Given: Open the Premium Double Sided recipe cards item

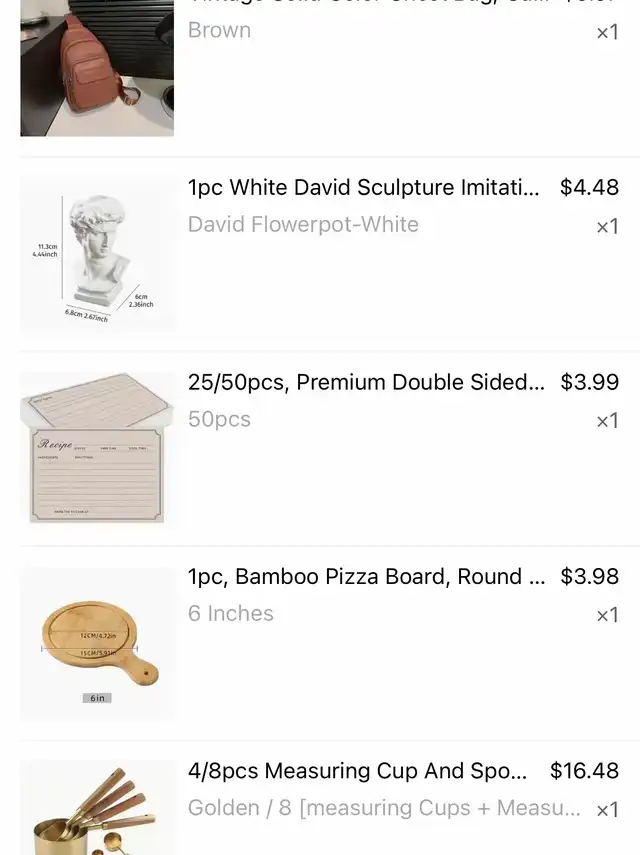Looking at the screenshot, I should coord(366,383).
